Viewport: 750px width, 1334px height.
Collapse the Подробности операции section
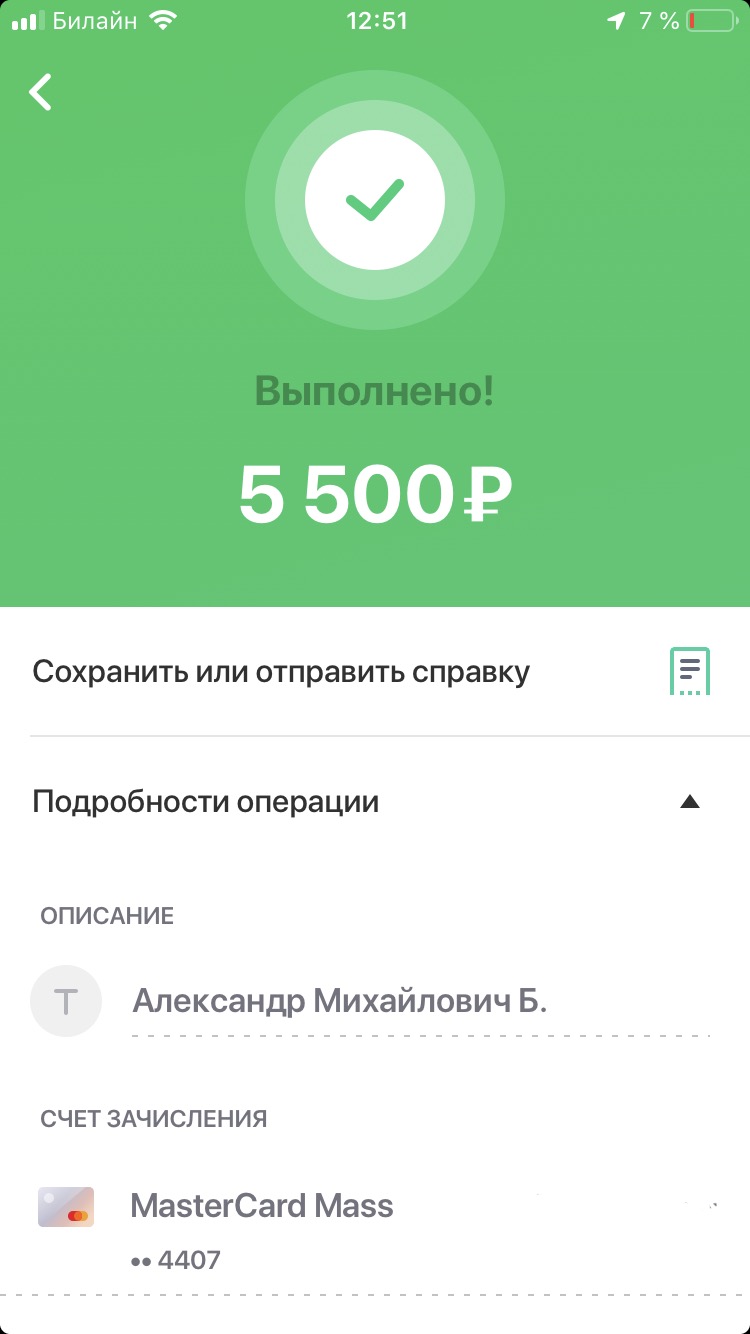[x=689, y=802]
